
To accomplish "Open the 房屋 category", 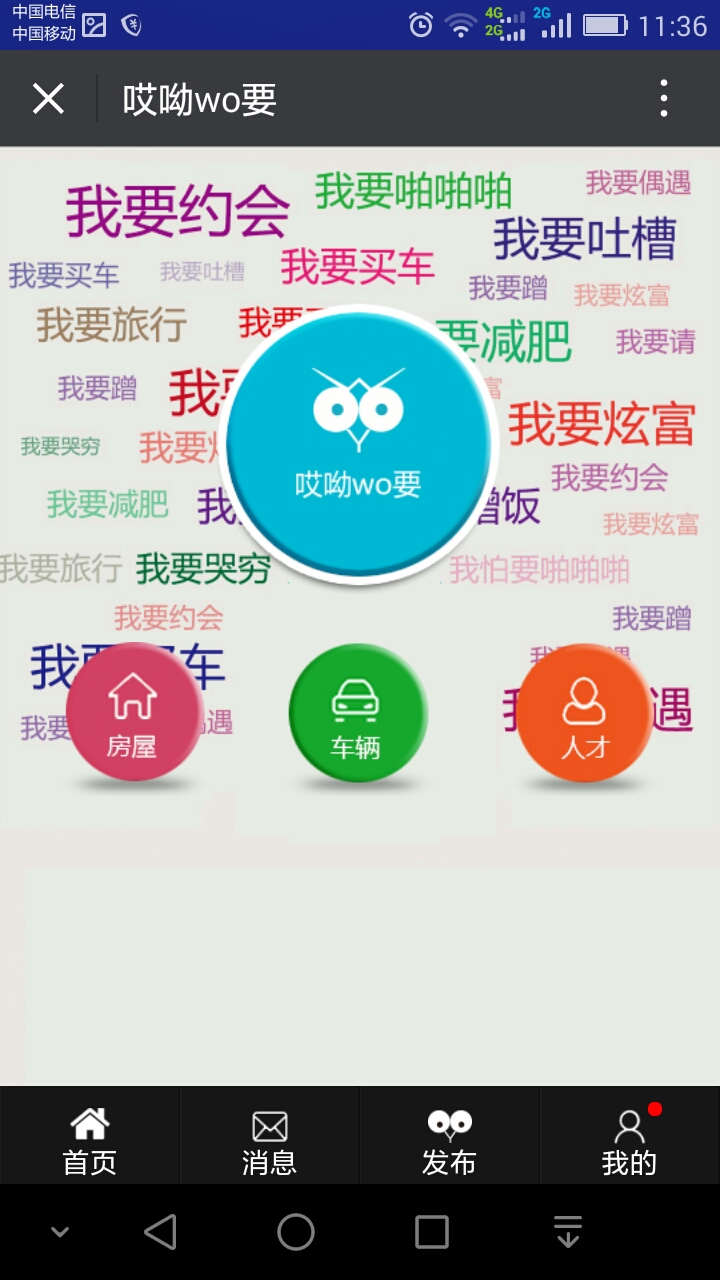I will pyautogui.click(x=132, y=712).
